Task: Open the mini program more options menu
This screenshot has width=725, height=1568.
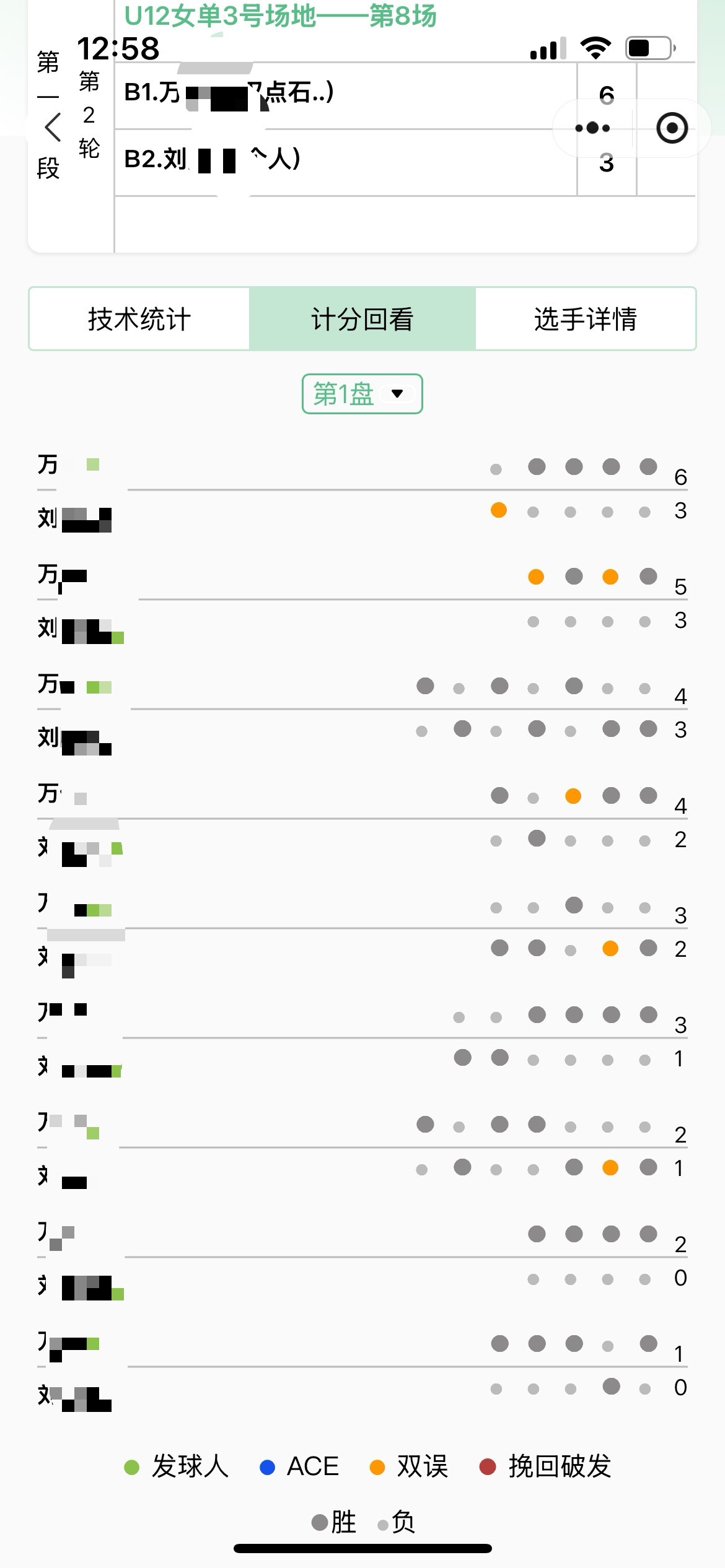Action: click(x=592, y=128)
